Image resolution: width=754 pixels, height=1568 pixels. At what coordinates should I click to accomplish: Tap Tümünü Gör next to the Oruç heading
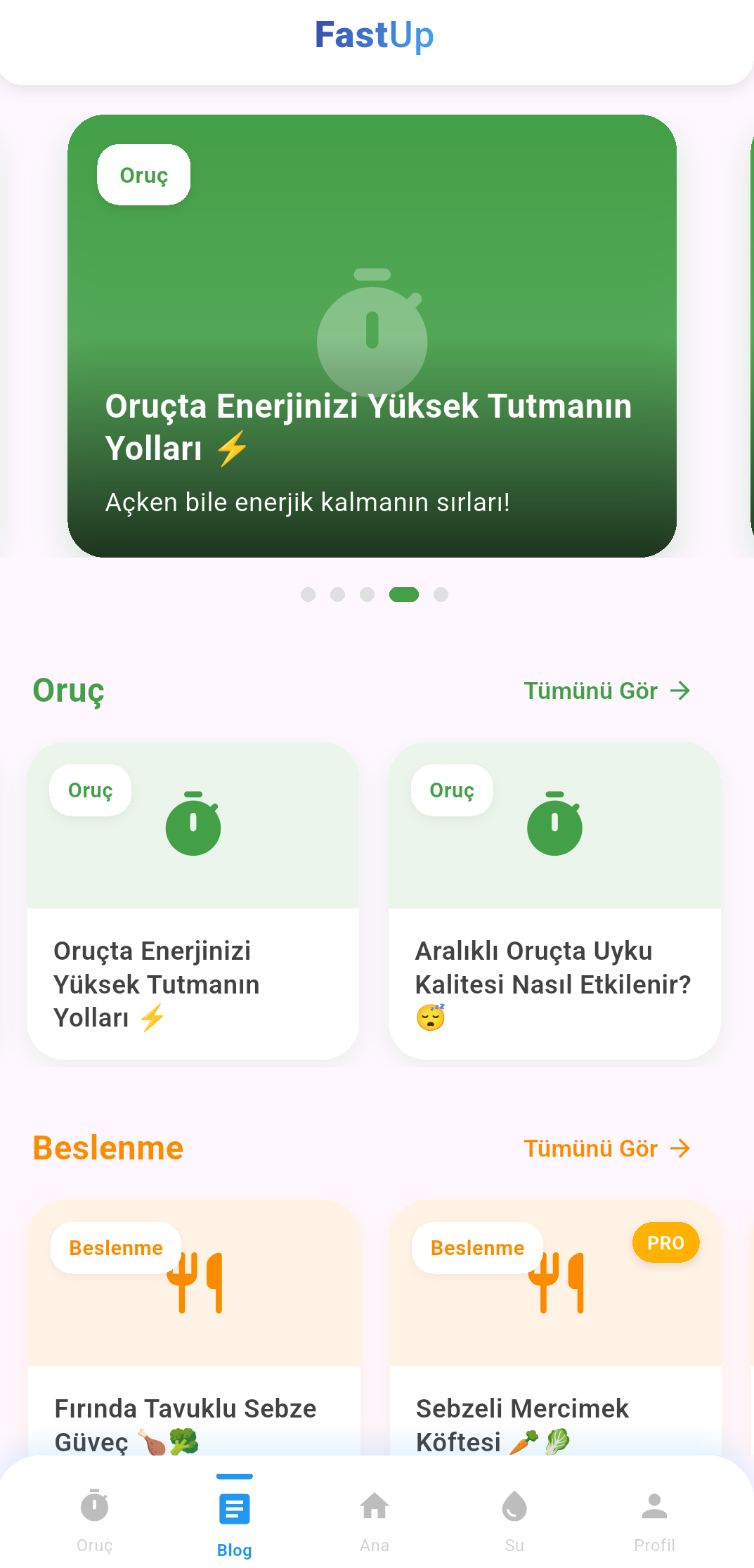[606, 690]
